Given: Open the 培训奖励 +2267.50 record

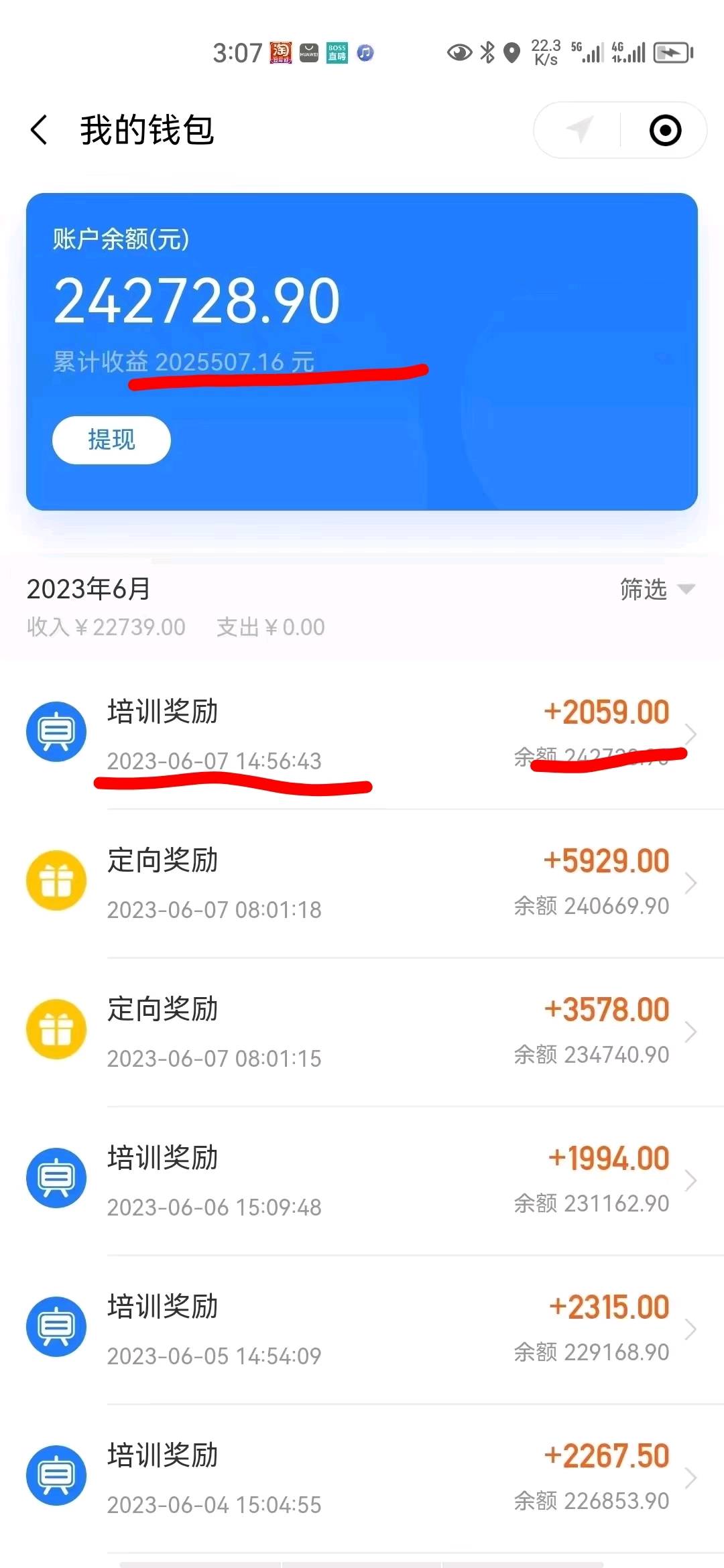Looking at the screenshot, I should 362,1479.
